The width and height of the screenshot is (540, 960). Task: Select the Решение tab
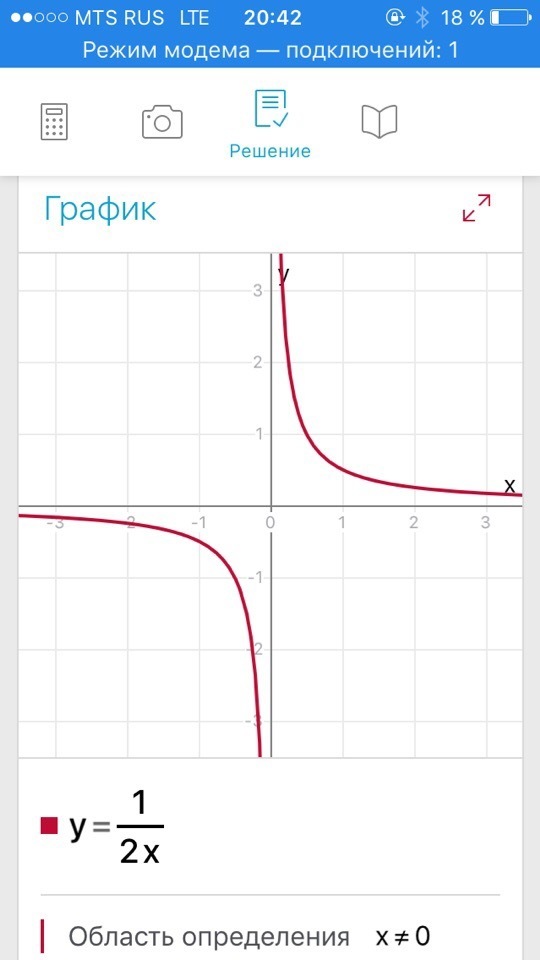[270, 125]
